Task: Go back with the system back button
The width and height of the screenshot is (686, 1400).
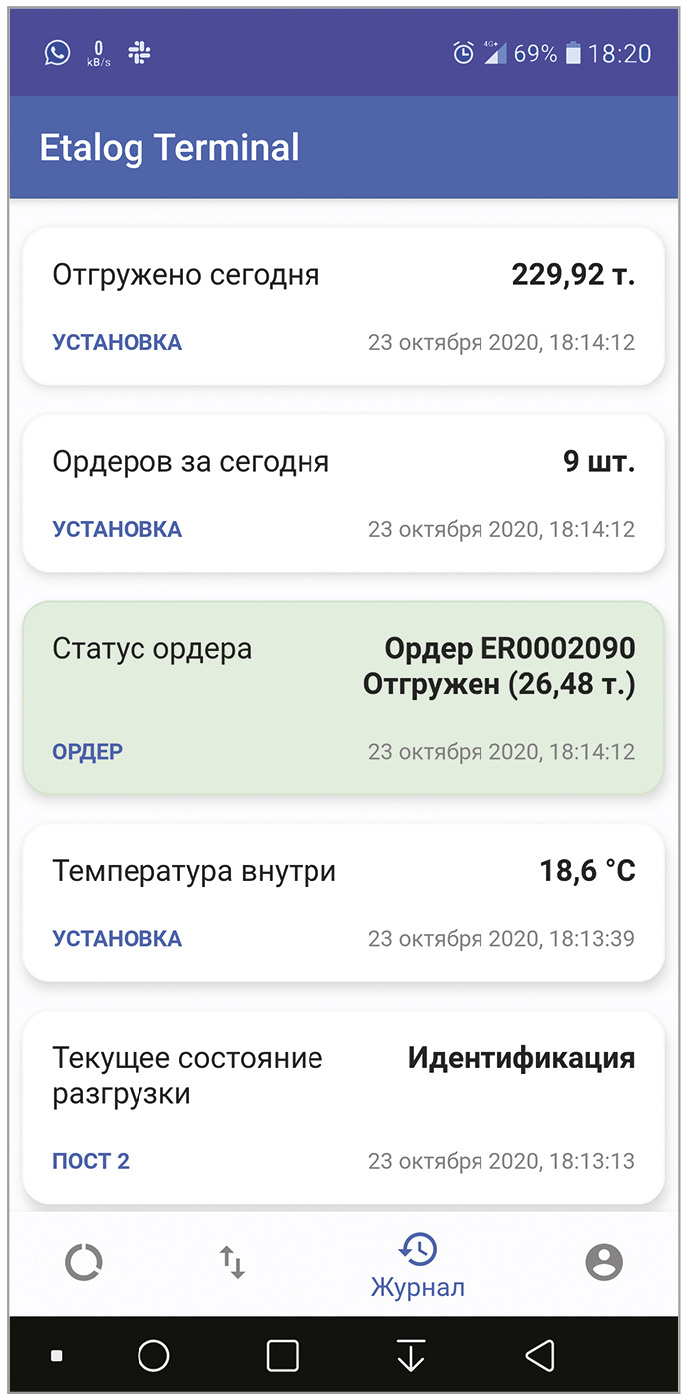Action: tap(540, 1355)
